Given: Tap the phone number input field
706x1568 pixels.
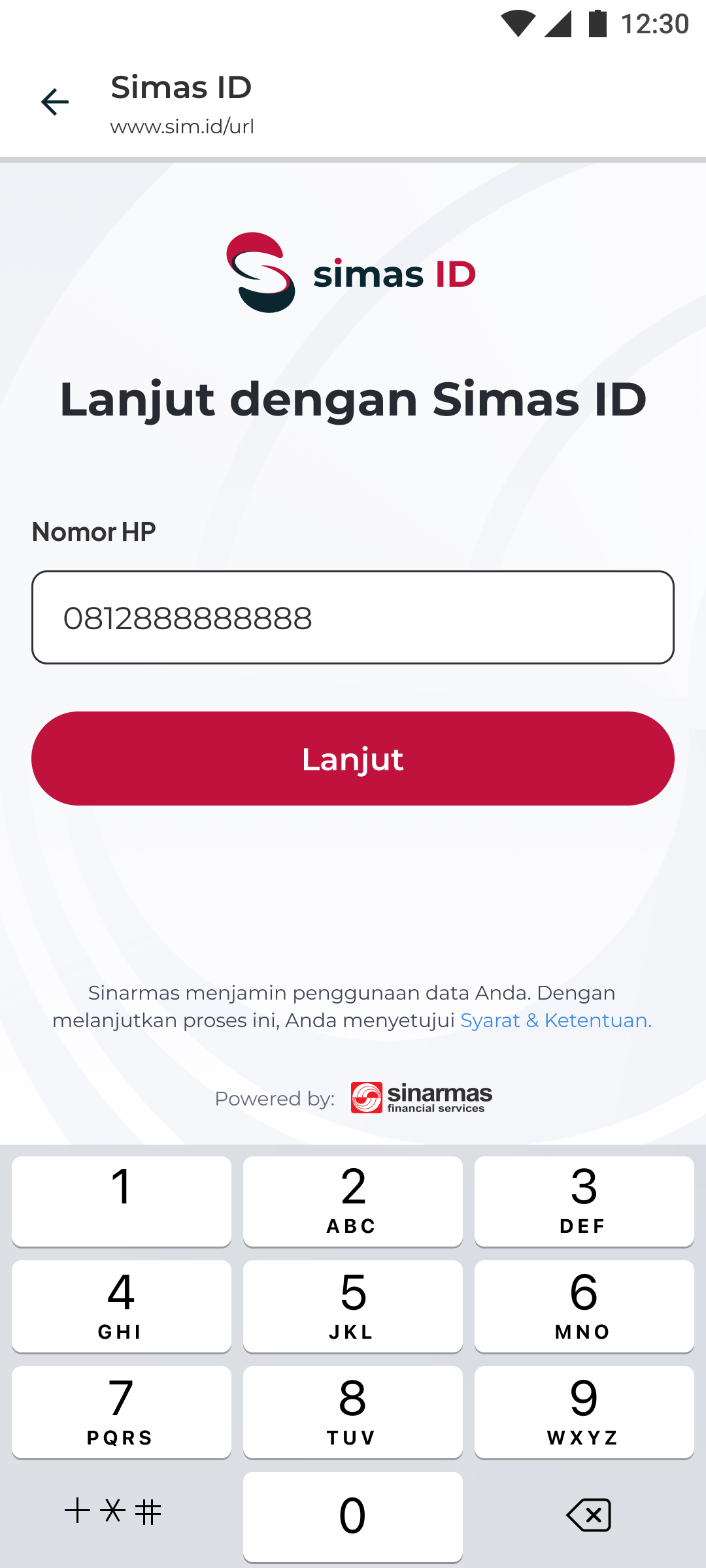Looking at the screenshot, I should [x=352, y=617].
